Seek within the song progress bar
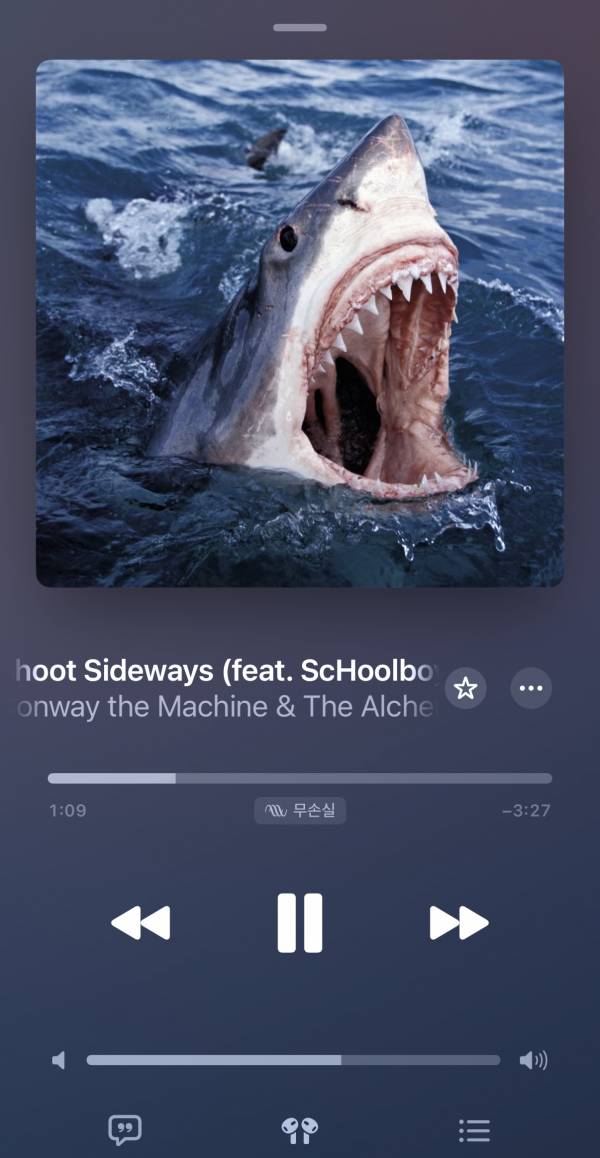This screenshot has height=1158, width=600. (300, 778)
